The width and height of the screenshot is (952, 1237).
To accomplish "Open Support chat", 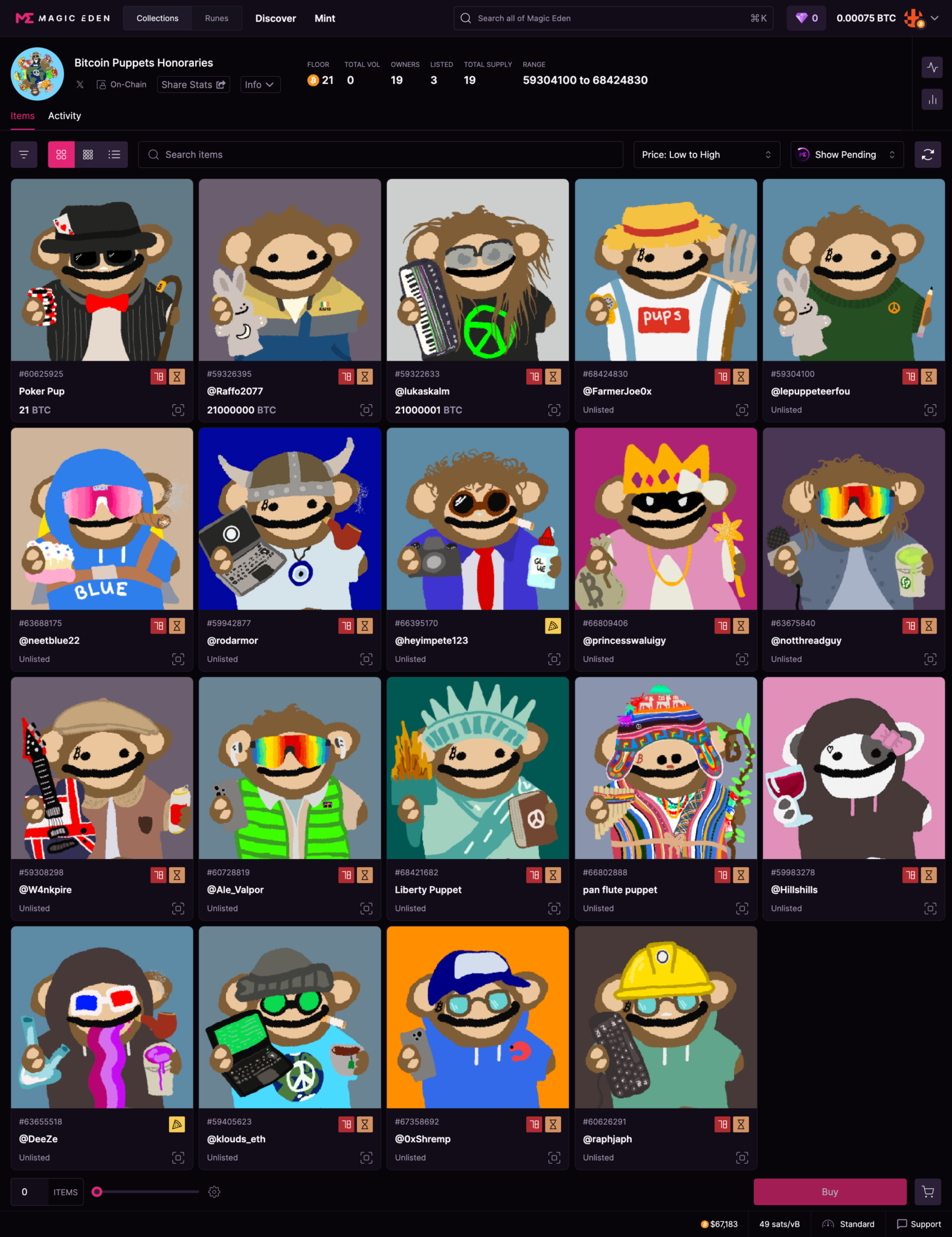I will [x=919, y=1224].
